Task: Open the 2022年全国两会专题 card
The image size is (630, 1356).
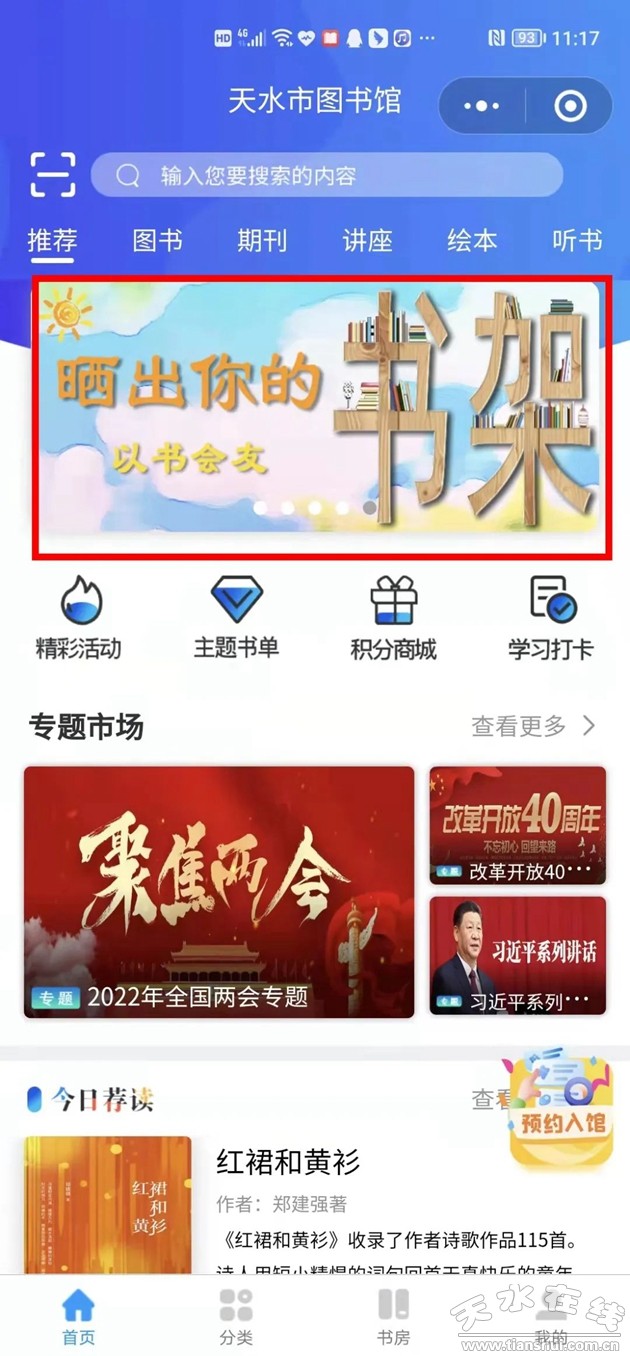Action: click(219, 892)
